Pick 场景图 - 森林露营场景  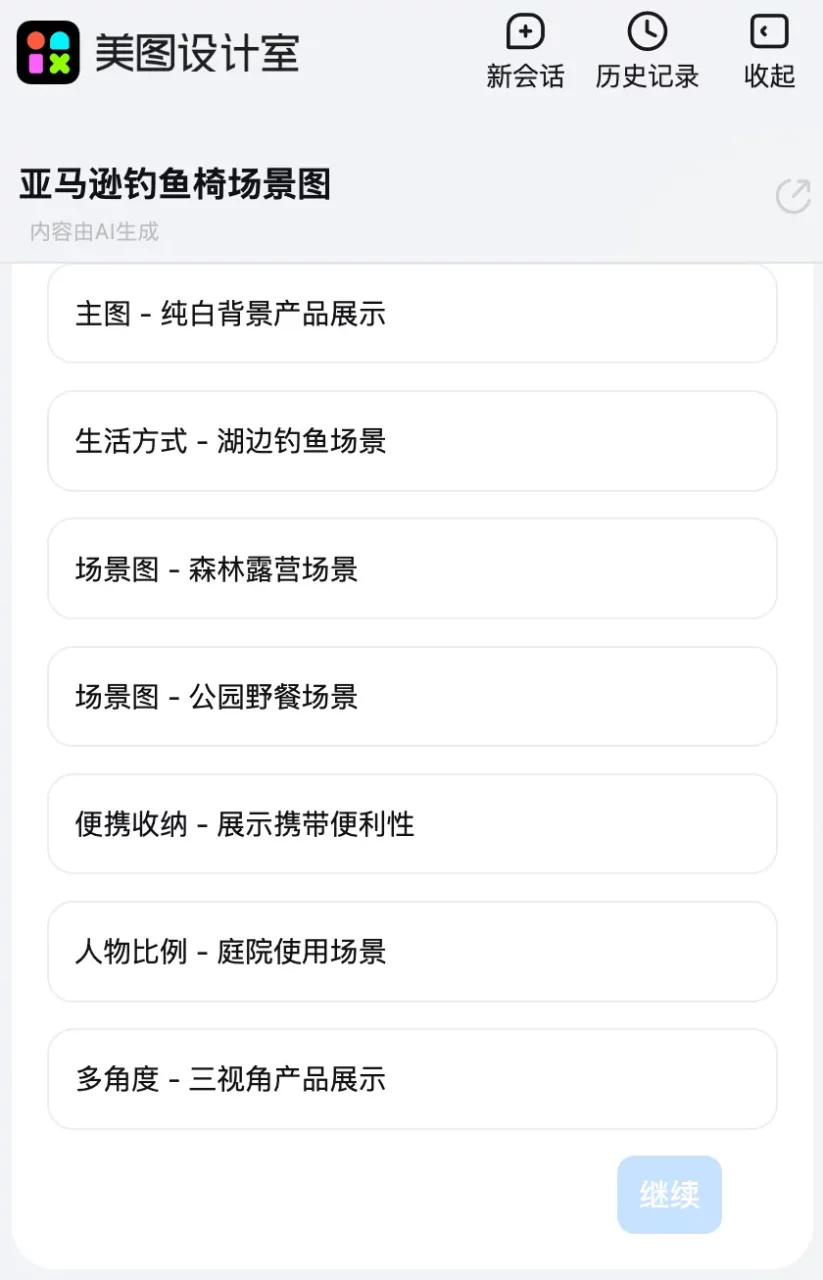[412, 569]
